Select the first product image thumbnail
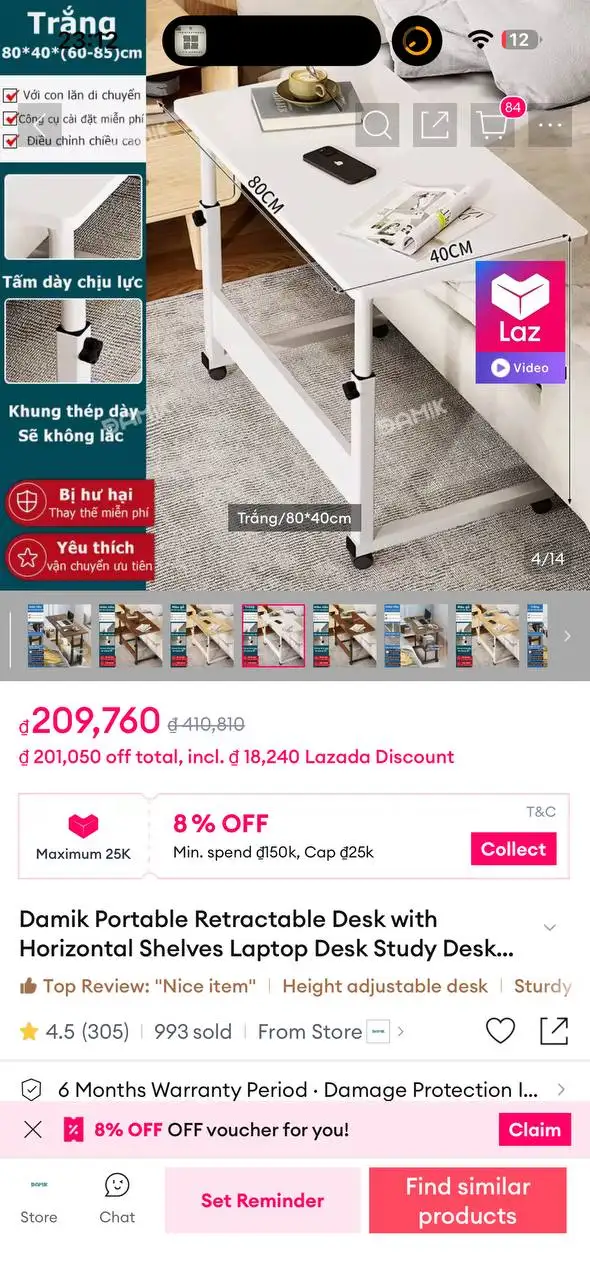 (59, 636)
